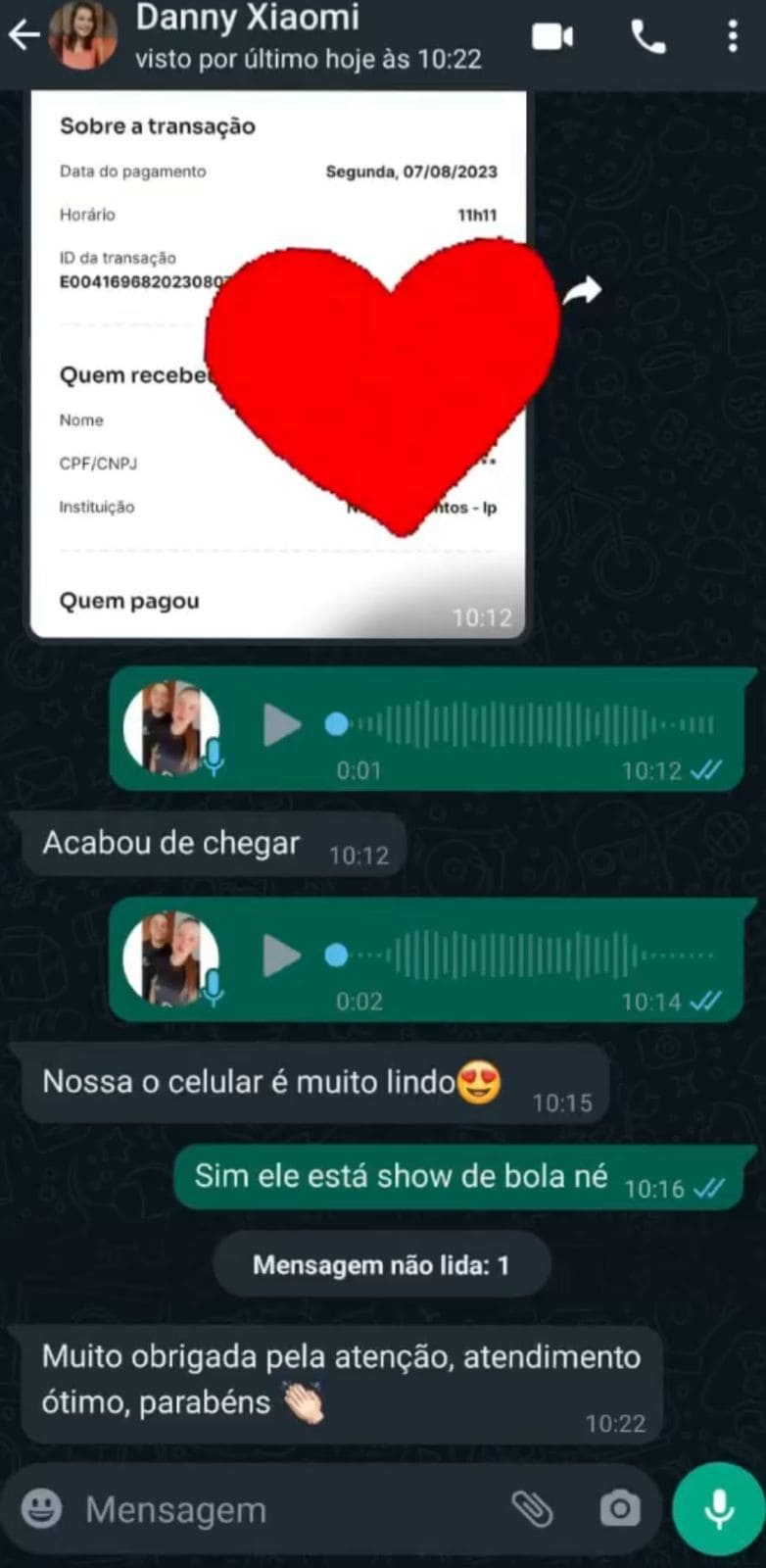The height and width of the screenshot is (1568, 766).
Task: Start a video call with Danny Xiaomi
Action: pyautogui.click(x=552, y=37)
